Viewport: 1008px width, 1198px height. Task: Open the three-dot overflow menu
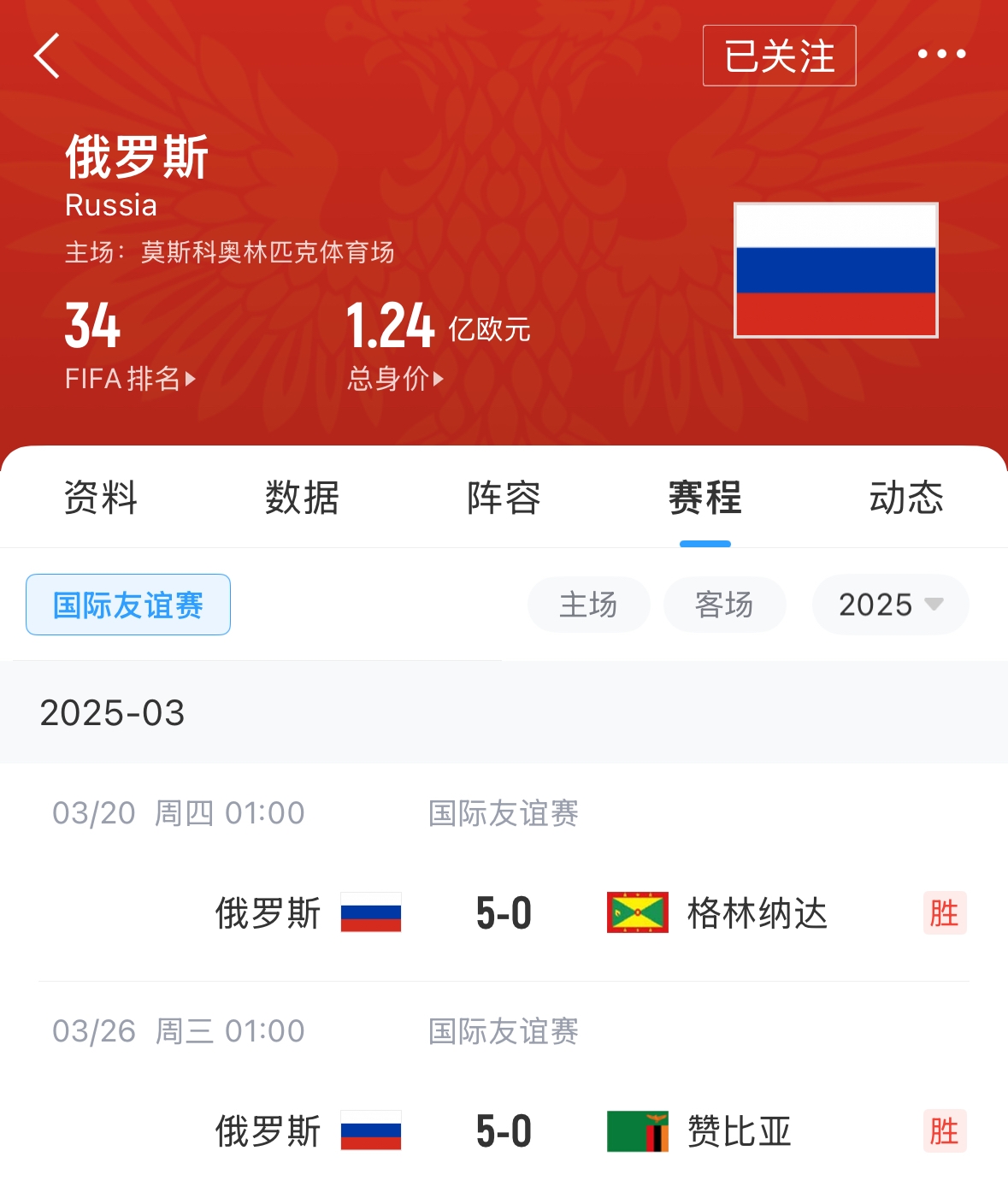point(941,54)
